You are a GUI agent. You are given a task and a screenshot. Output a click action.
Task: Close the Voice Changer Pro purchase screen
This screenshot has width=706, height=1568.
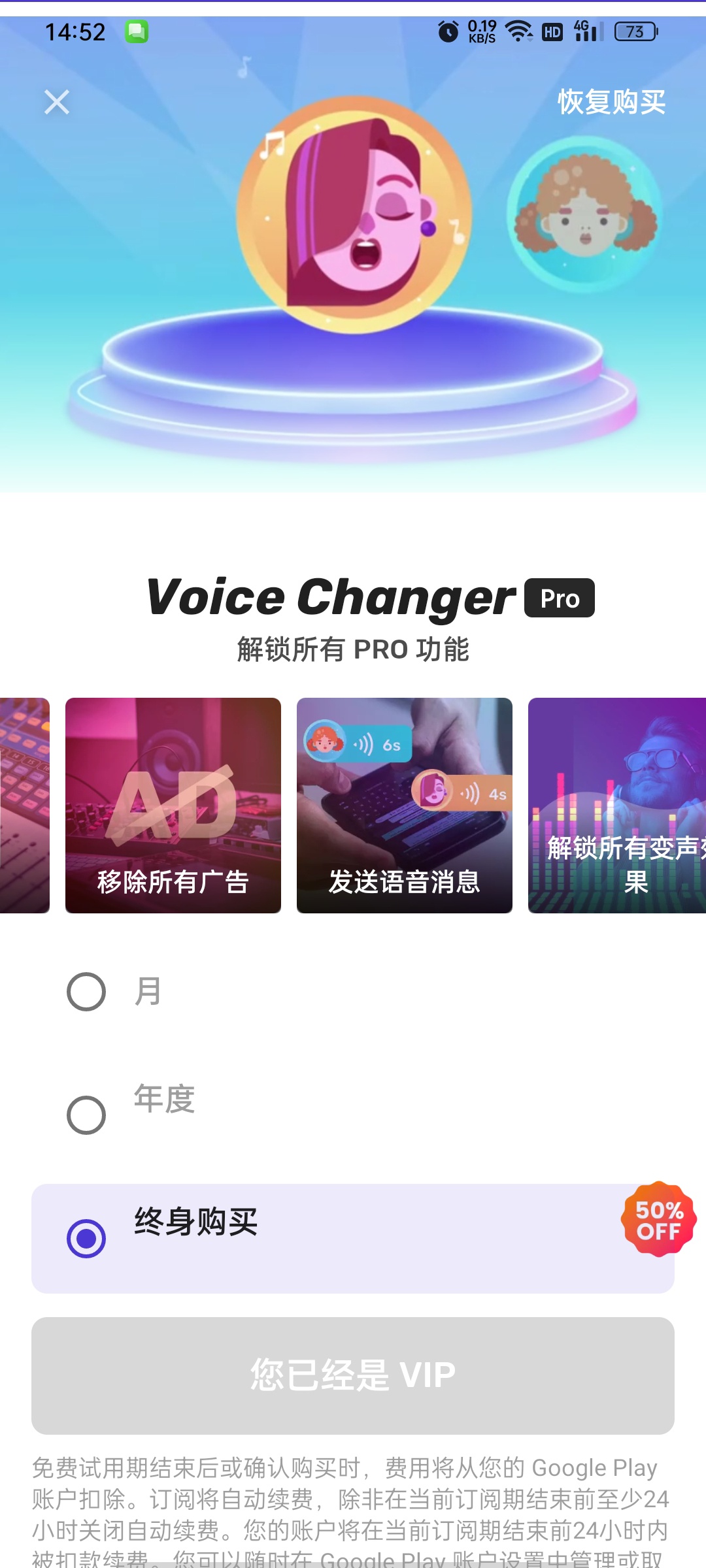tap(57, 102)
